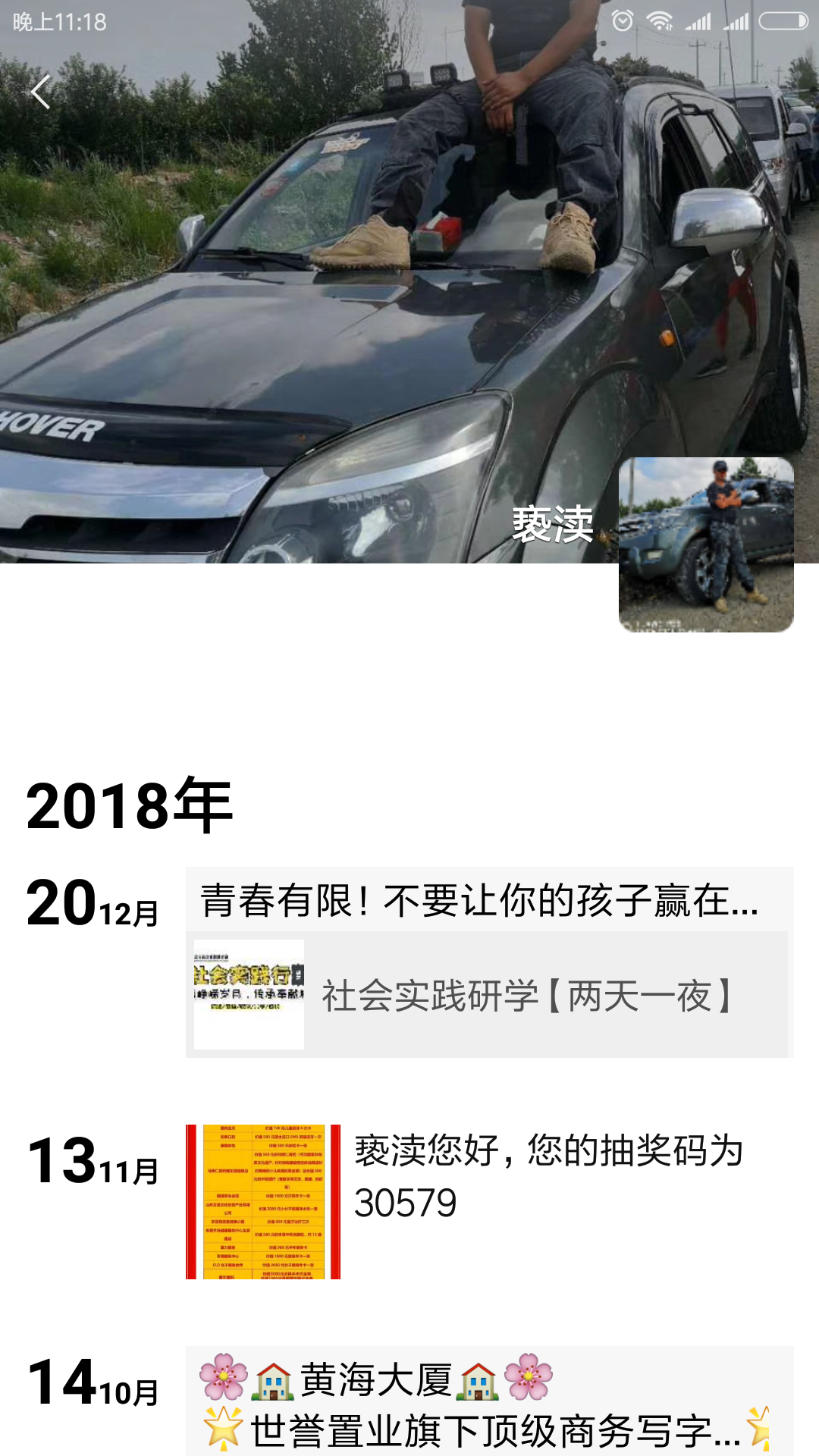Open the profile avatar photo
Viewport: 819px width, 1456px height.
705,544
